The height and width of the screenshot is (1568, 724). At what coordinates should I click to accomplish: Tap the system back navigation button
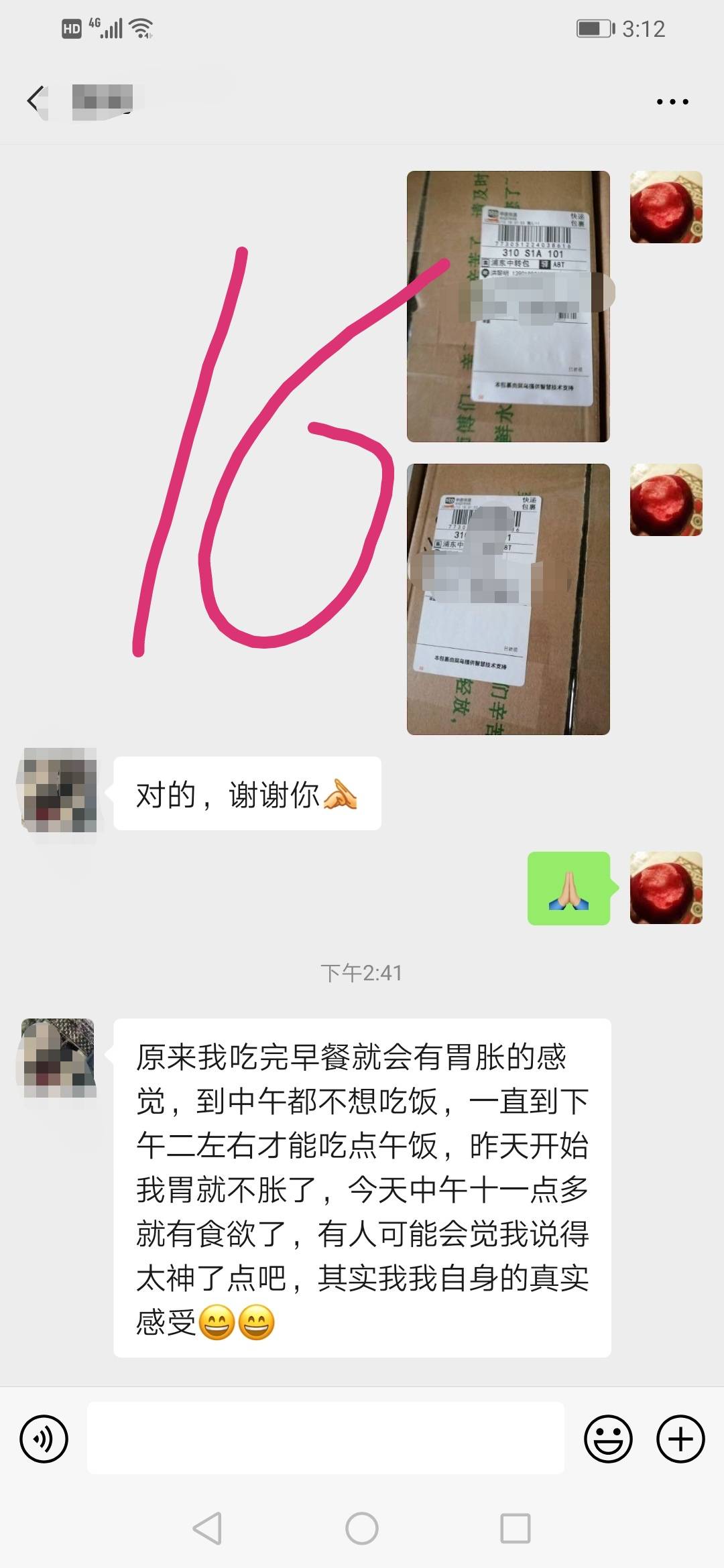pyautogui.click(x=207, y=1528)
